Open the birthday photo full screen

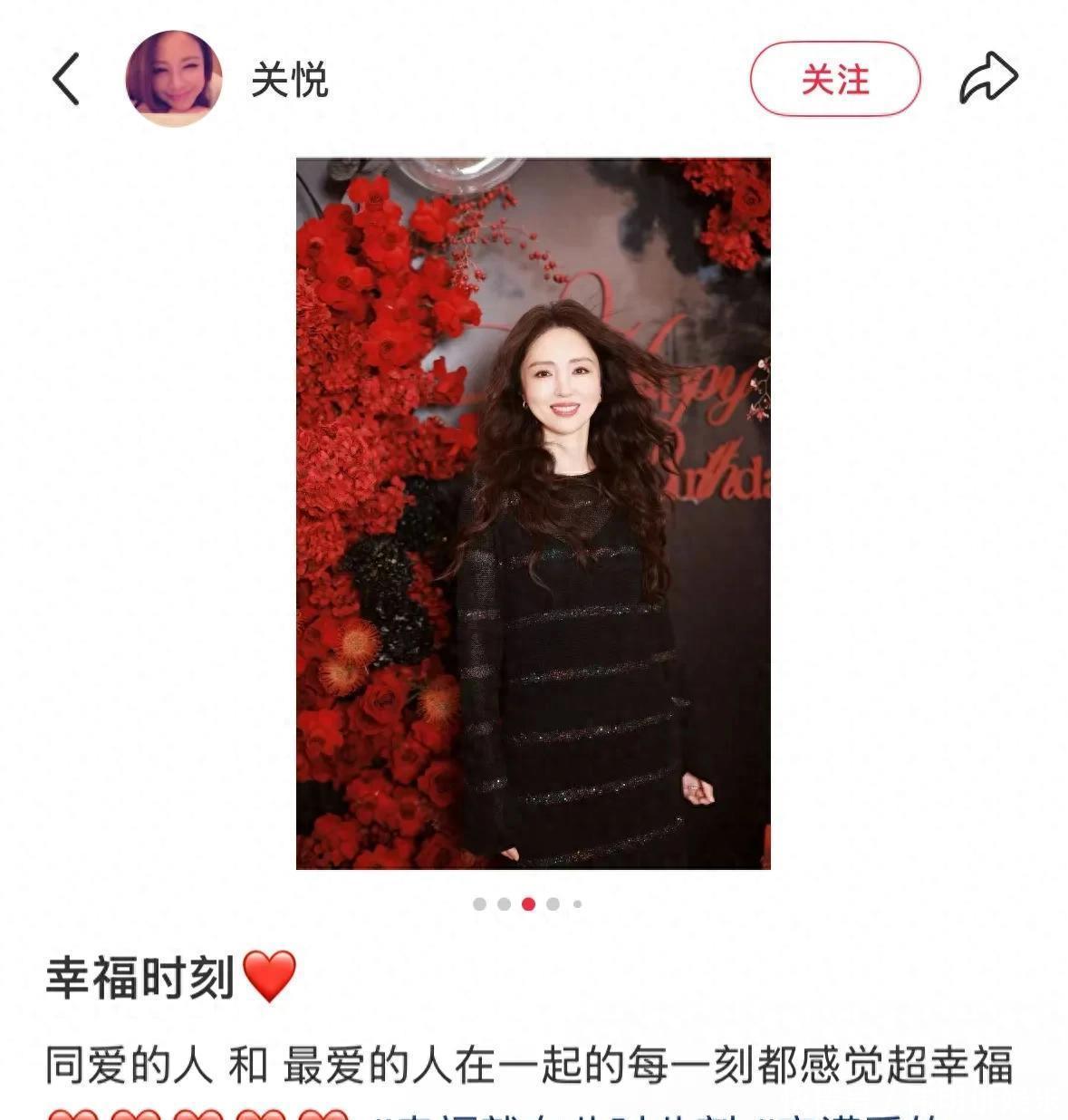click(534, 514)
